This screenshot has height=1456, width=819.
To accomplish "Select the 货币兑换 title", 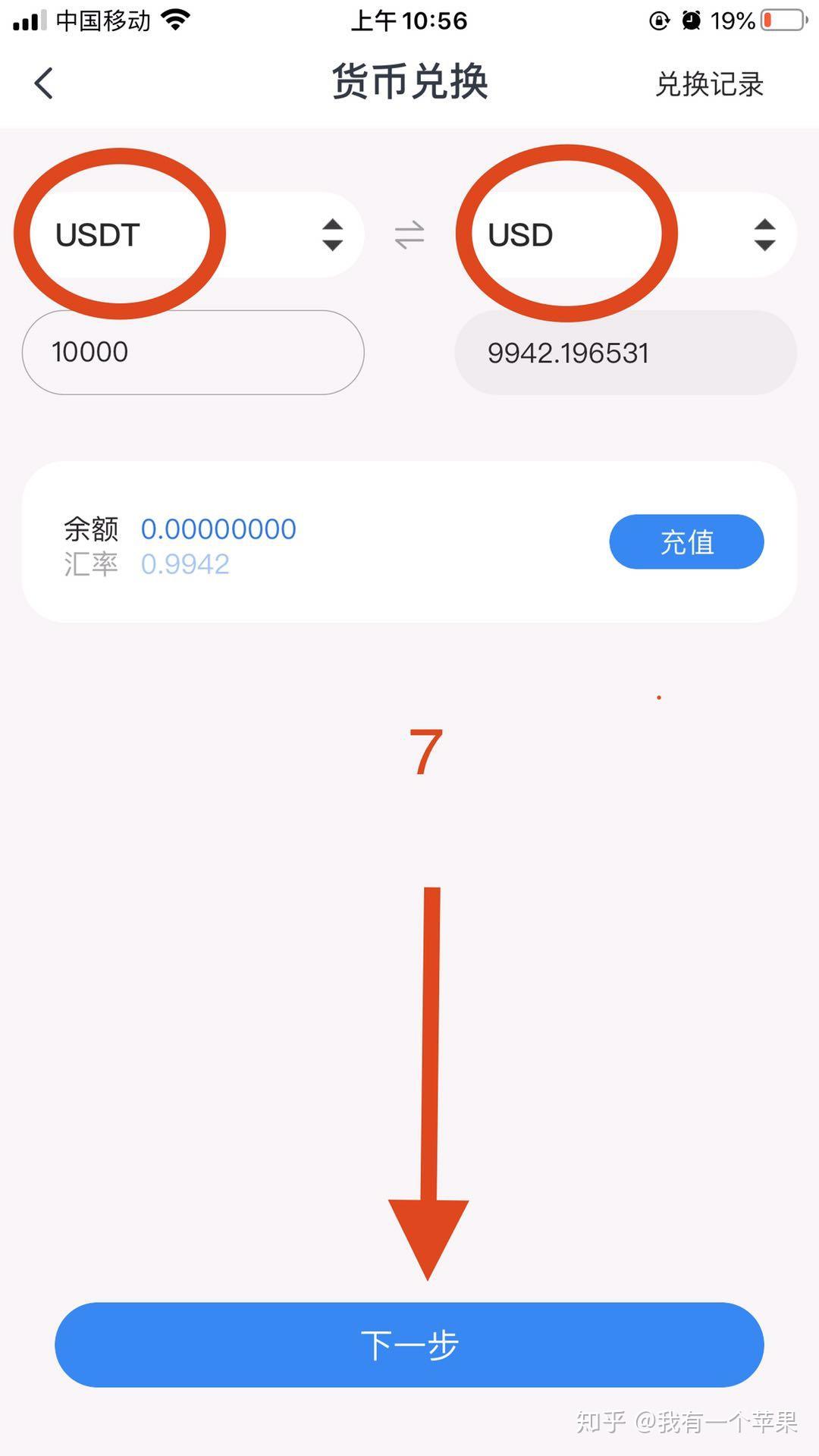I will [x=409, y=82].
